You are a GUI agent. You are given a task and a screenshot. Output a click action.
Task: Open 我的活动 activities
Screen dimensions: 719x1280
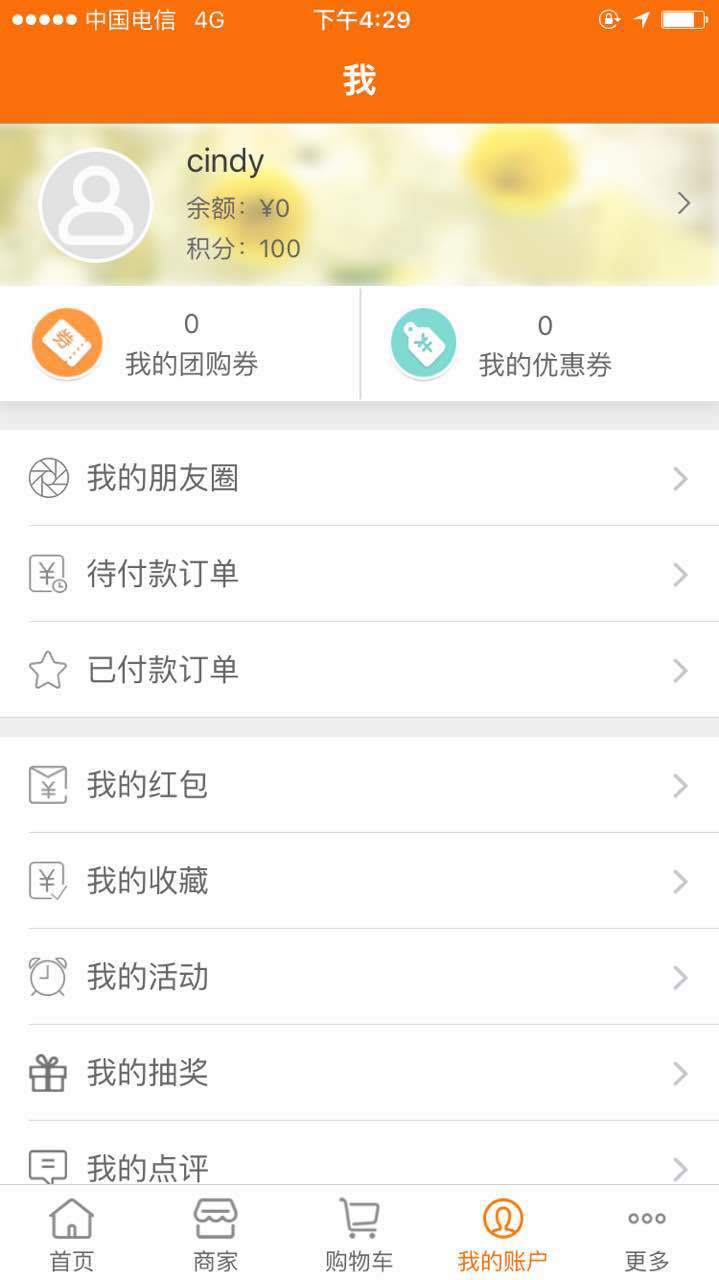(x=359, y=977)
